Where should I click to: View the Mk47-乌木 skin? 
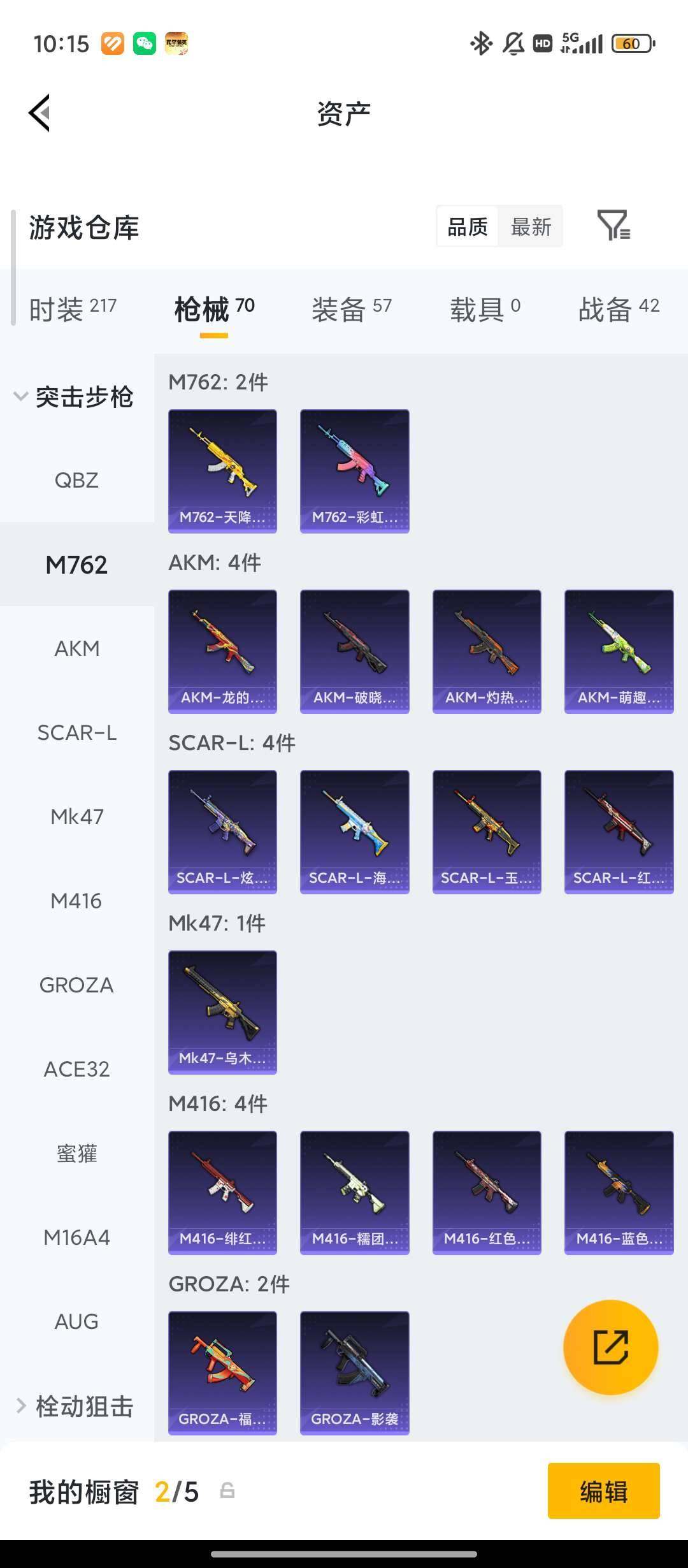tap(222, 1012)
